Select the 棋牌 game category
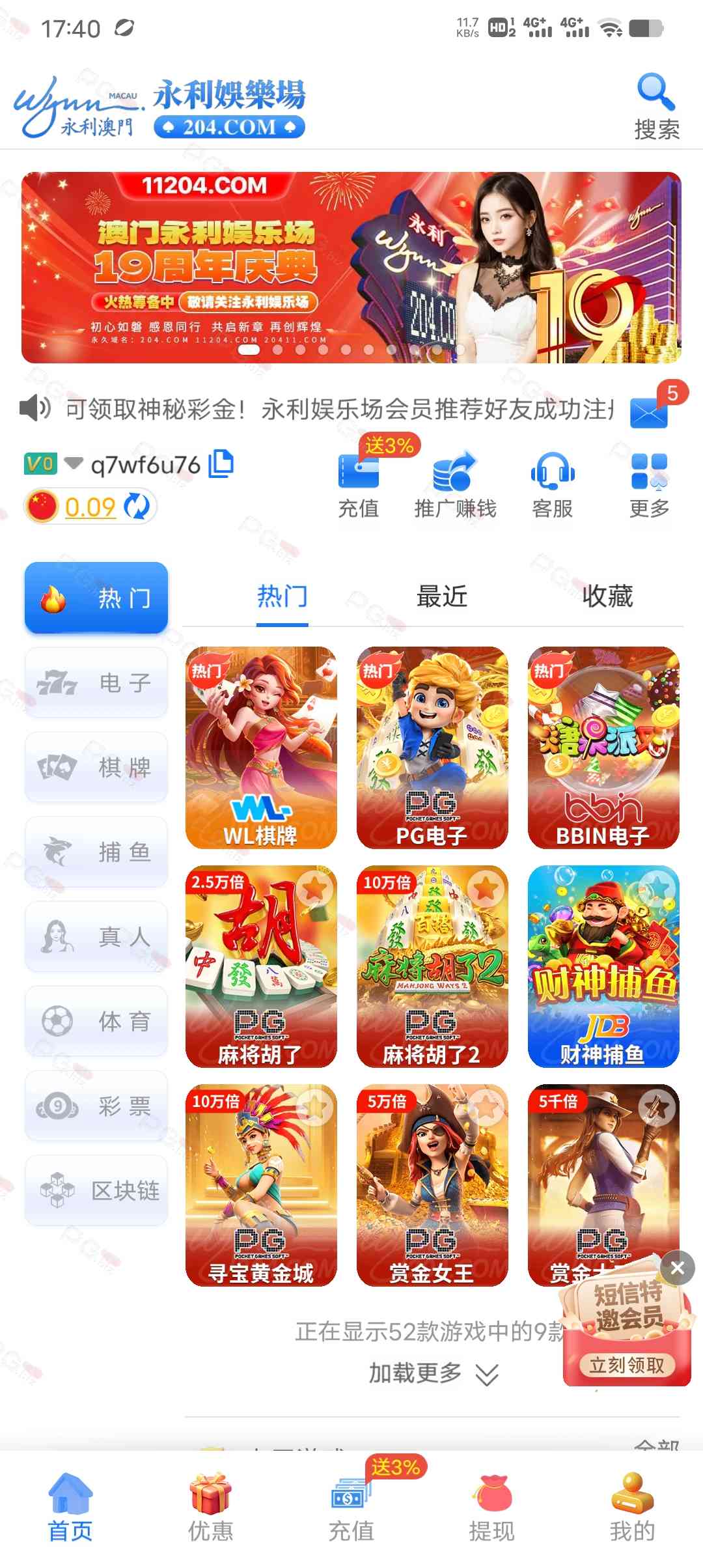Screen dimensions: 703x1568 point(96,767)
